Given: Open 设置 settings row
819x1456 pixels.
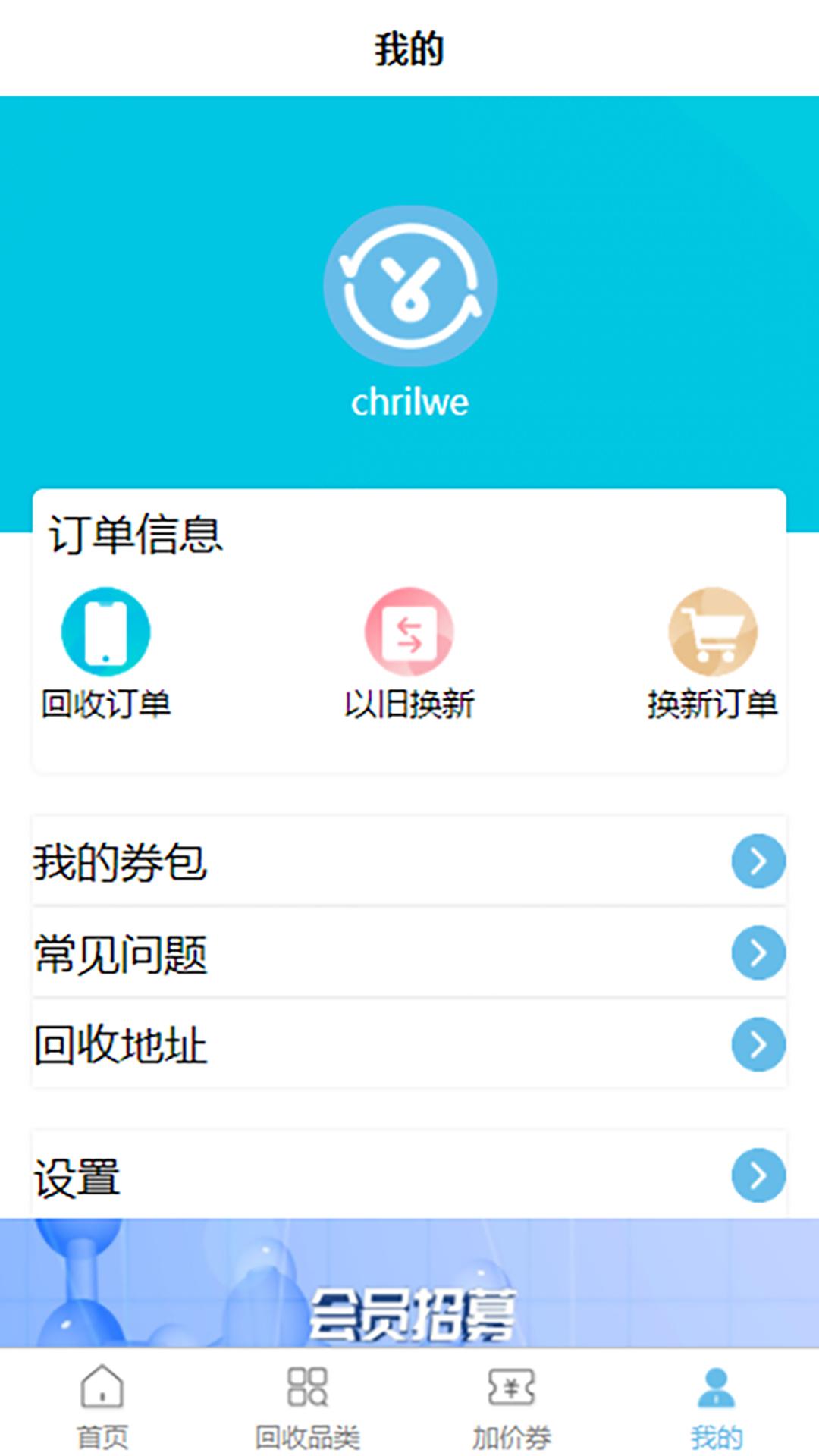Looking at the screenshot, I should (x=409, y=1175).
